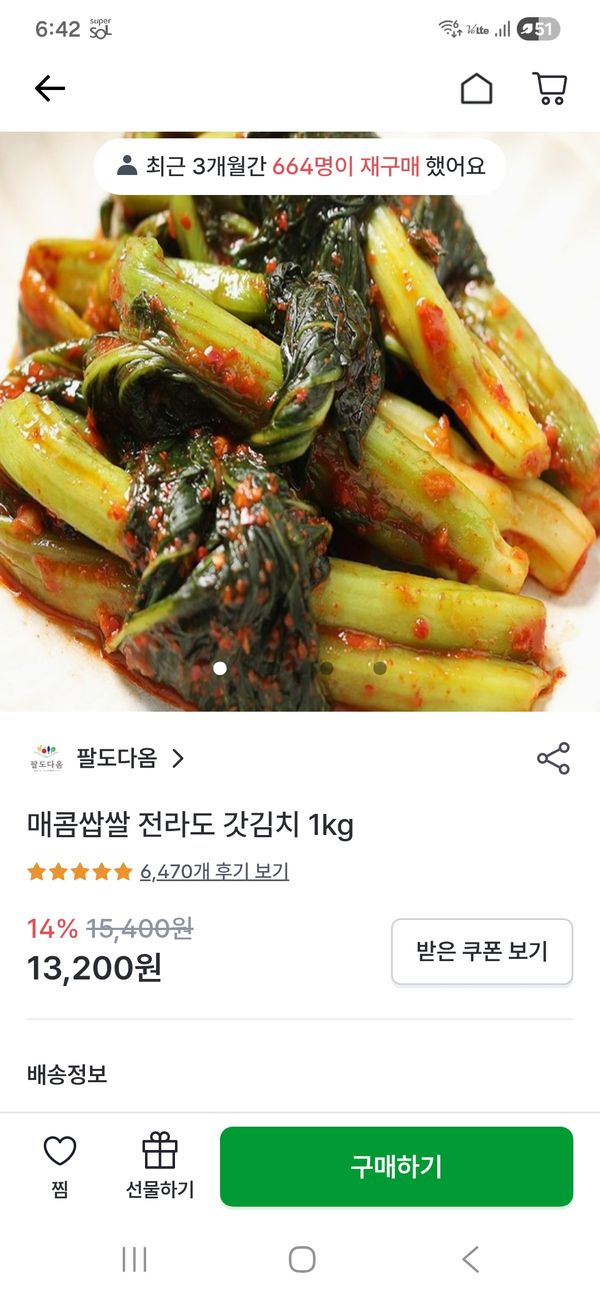600x1300 pixels.
Task: Open the kimchi product photo
Action: point(300,421)
